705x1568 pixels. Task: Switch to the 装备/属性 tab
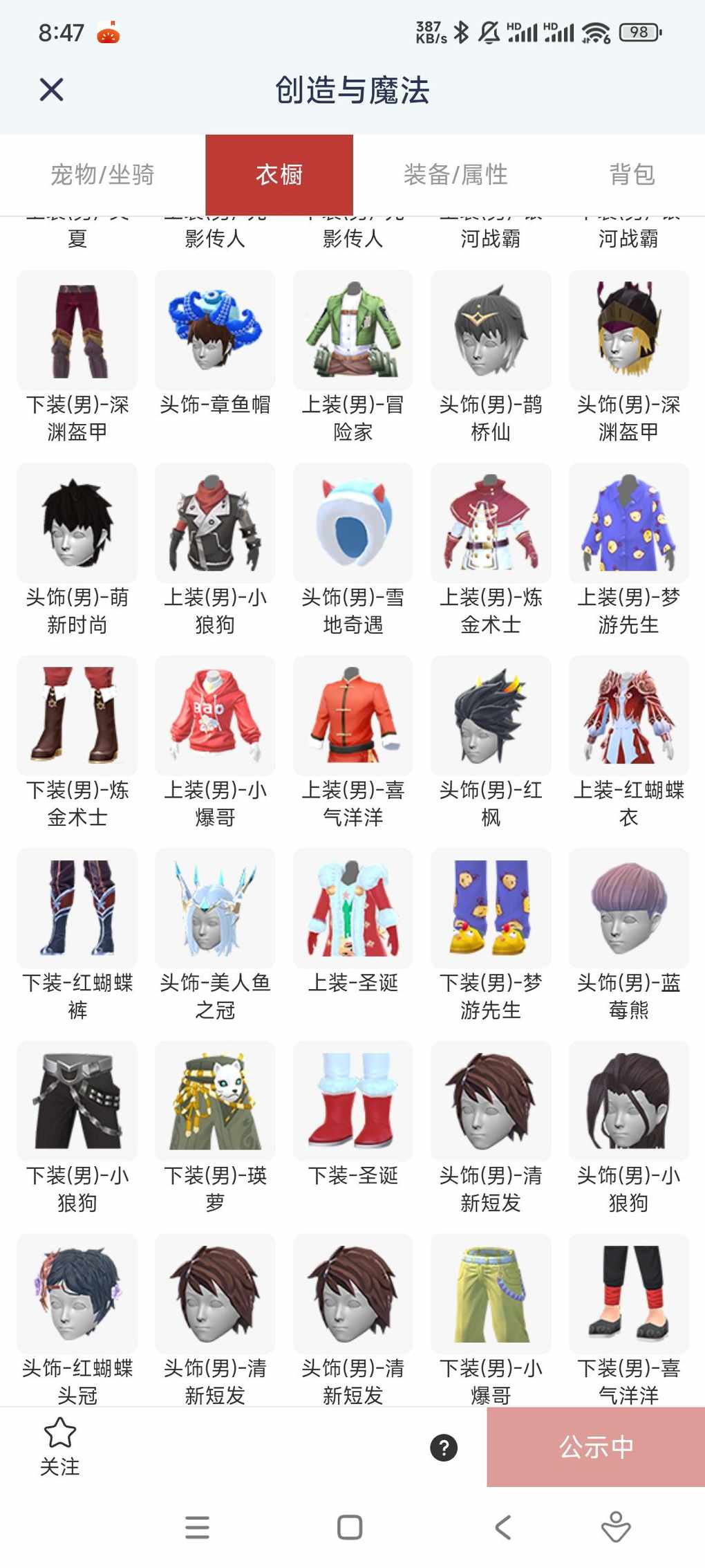coord(455,175)
